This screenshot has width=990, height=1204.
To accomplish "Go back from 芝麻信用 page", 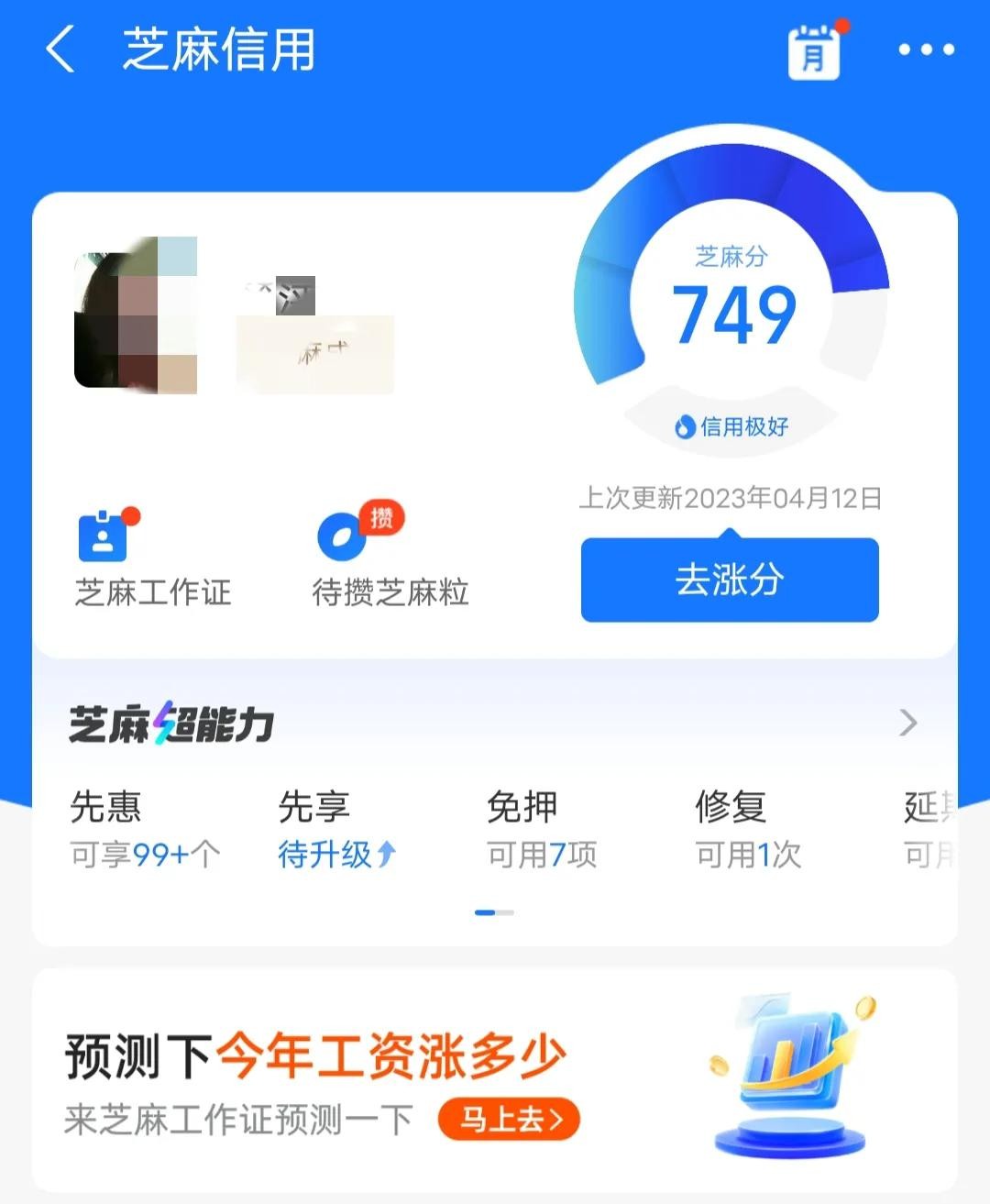I will click(60, 50).
